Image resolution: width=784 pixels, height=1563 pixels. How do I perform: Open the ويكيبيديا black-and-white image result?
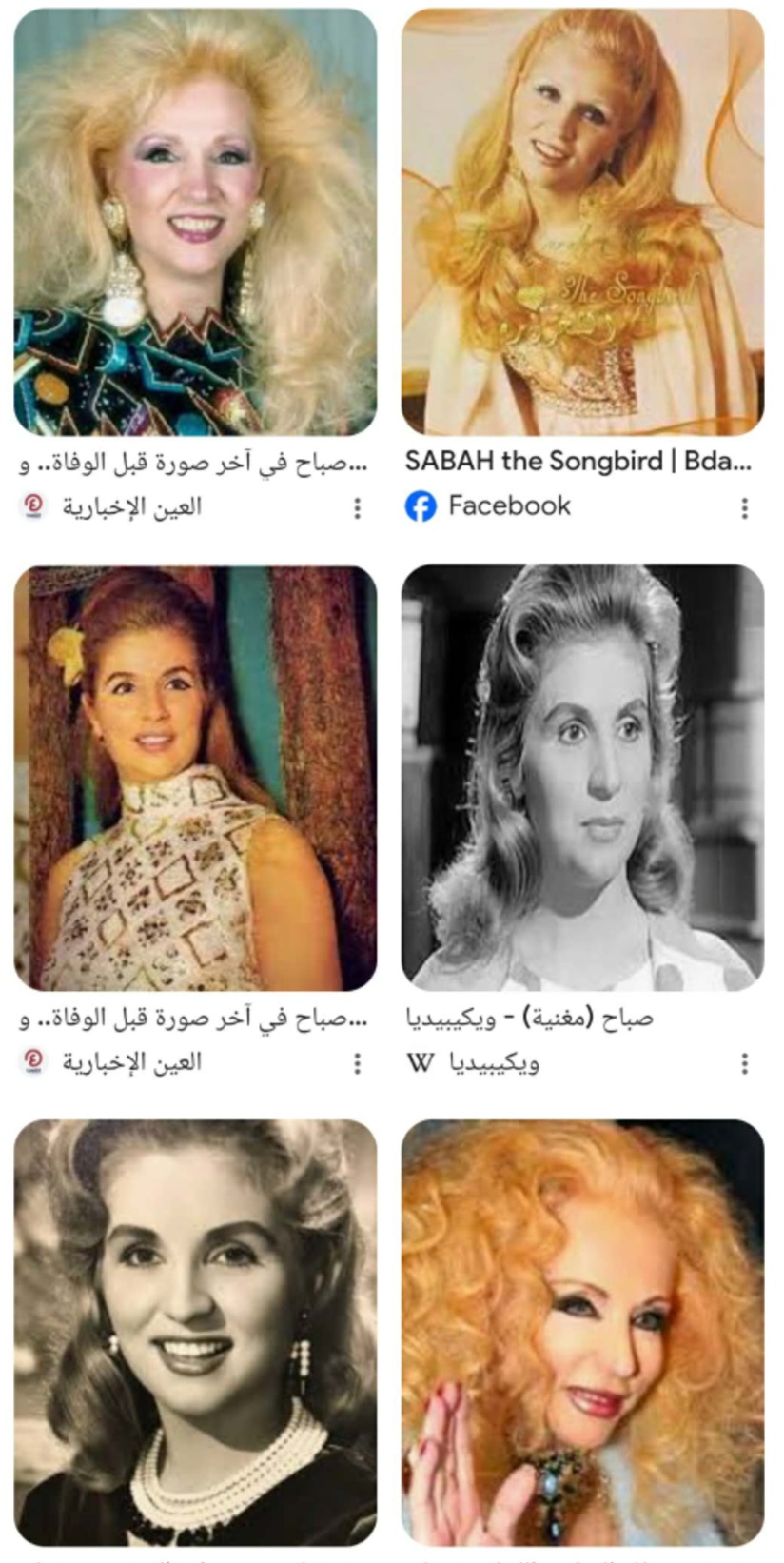(x=582, y=777)
